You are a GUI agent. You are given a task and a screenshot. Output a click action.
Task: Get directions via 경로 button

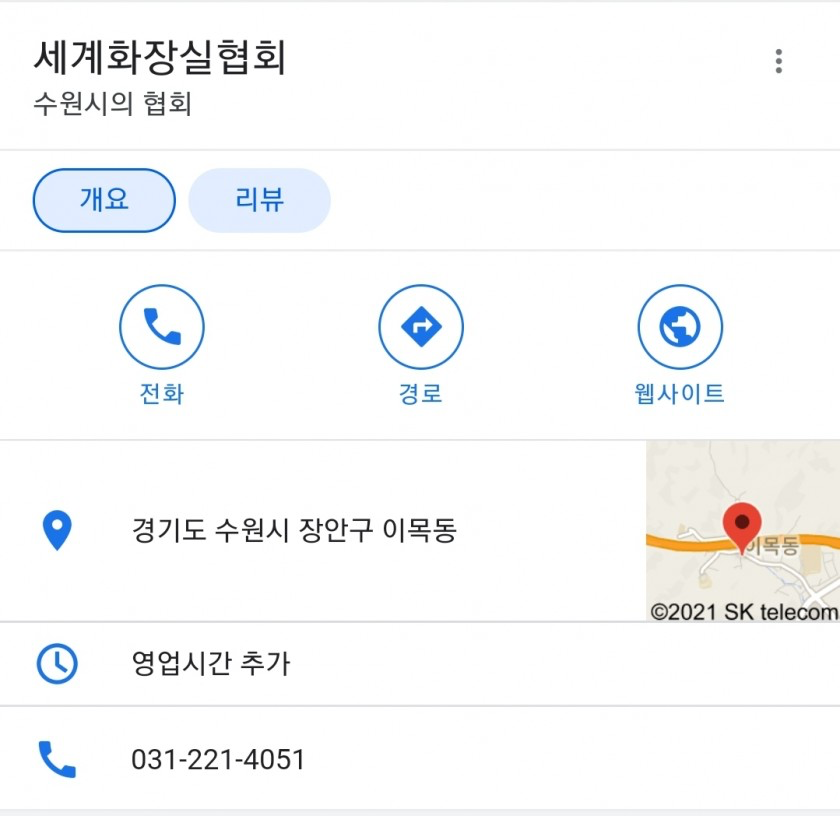(421, 345)
